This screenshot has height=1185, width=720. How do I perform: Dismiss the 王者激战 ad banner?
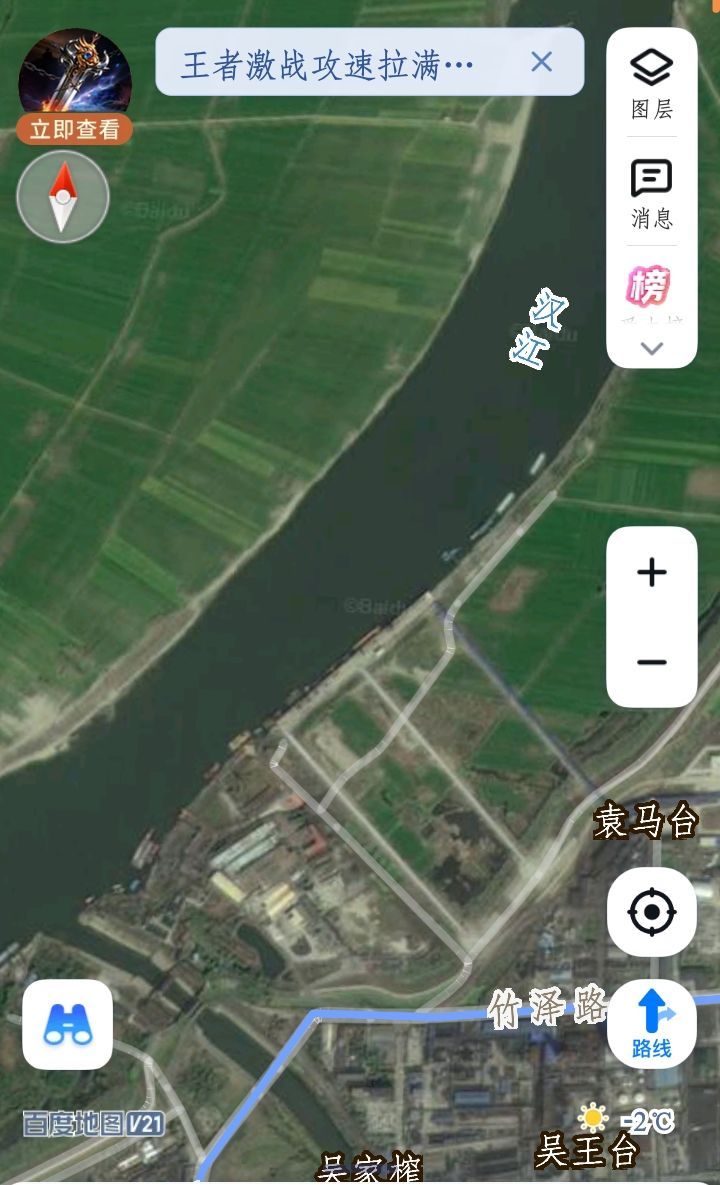pos(541,62)
